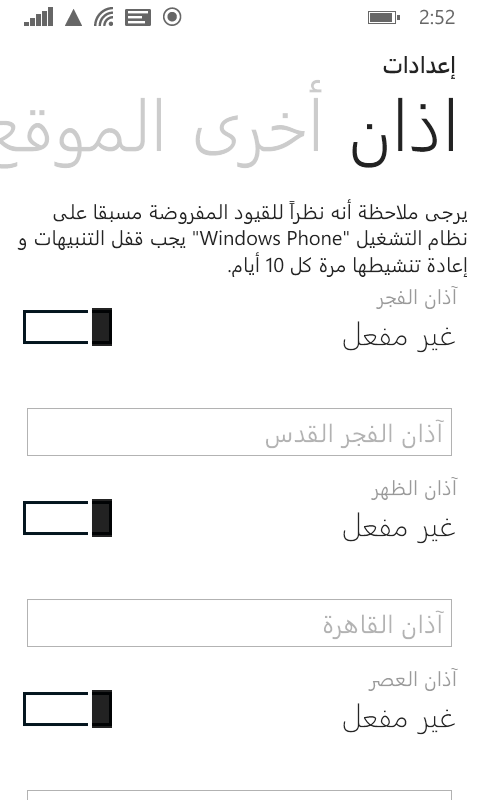Open the آذان الفجر القدس sound picker
The image size is (480, 800).
point(239,432)
